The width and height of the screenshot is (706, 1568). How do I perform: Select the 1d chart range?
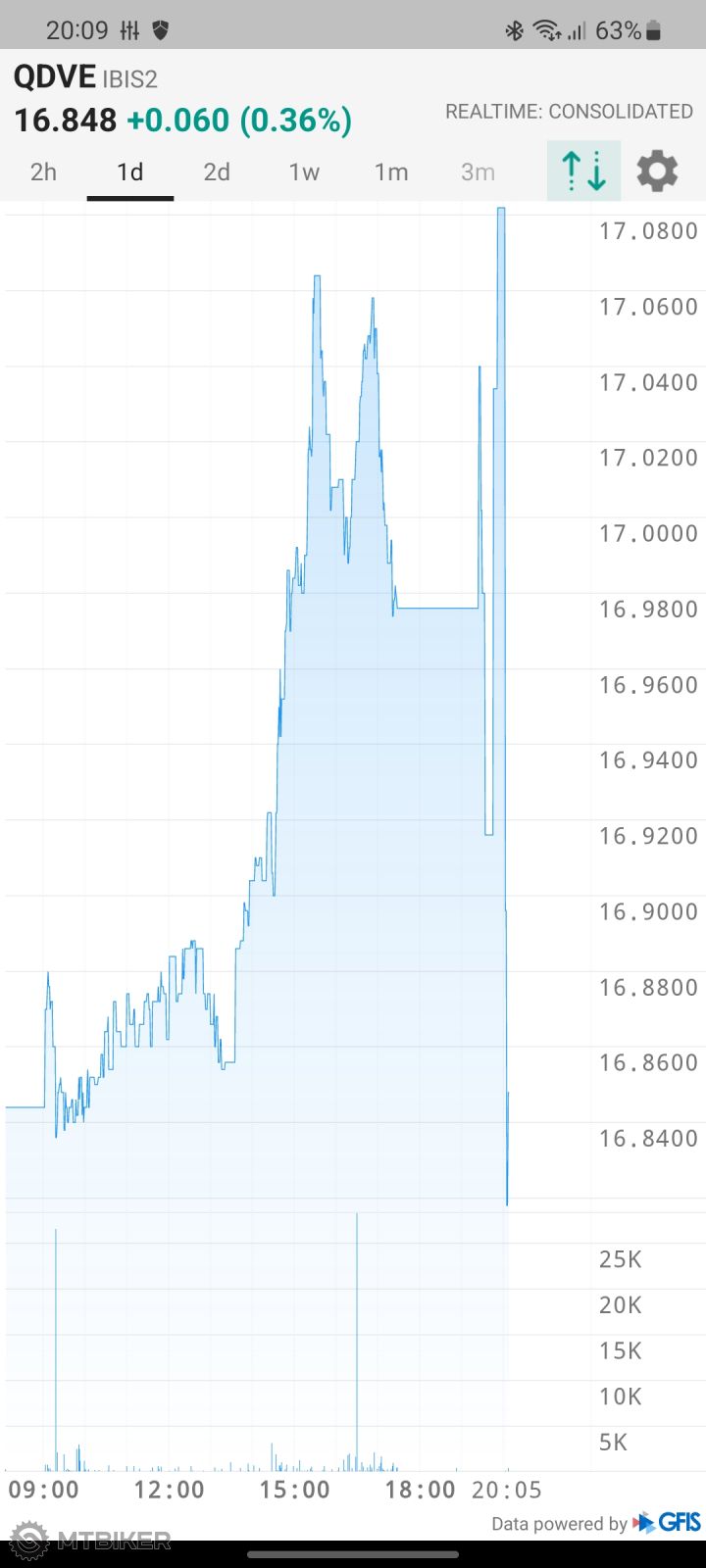coord(130,172)
